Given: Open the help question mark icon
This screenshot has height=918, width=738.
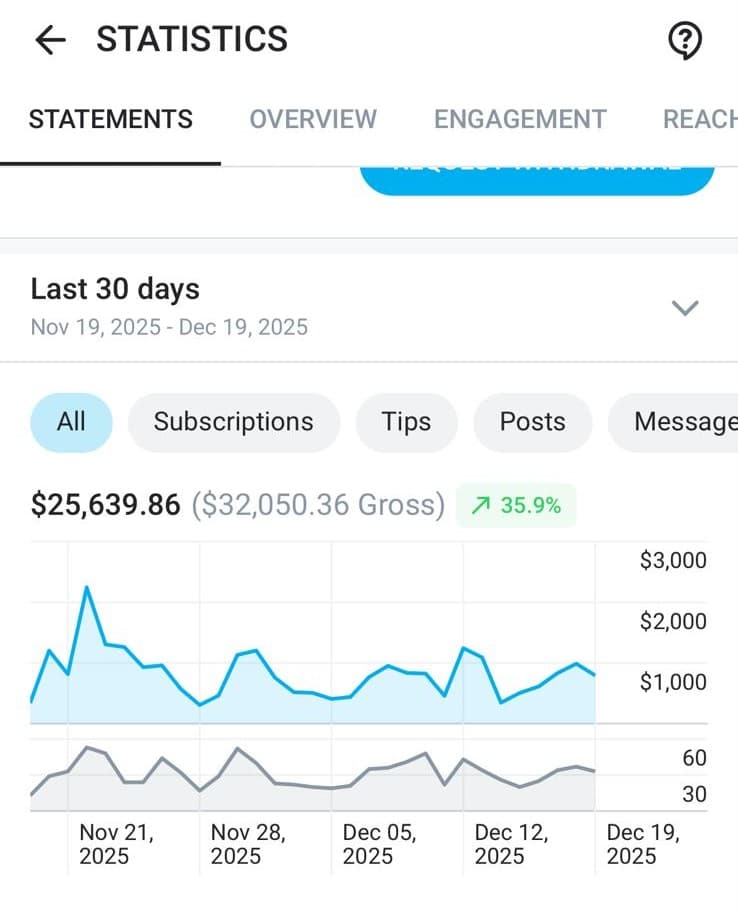Looking at the screenshot, I should (x=684, y=41).
